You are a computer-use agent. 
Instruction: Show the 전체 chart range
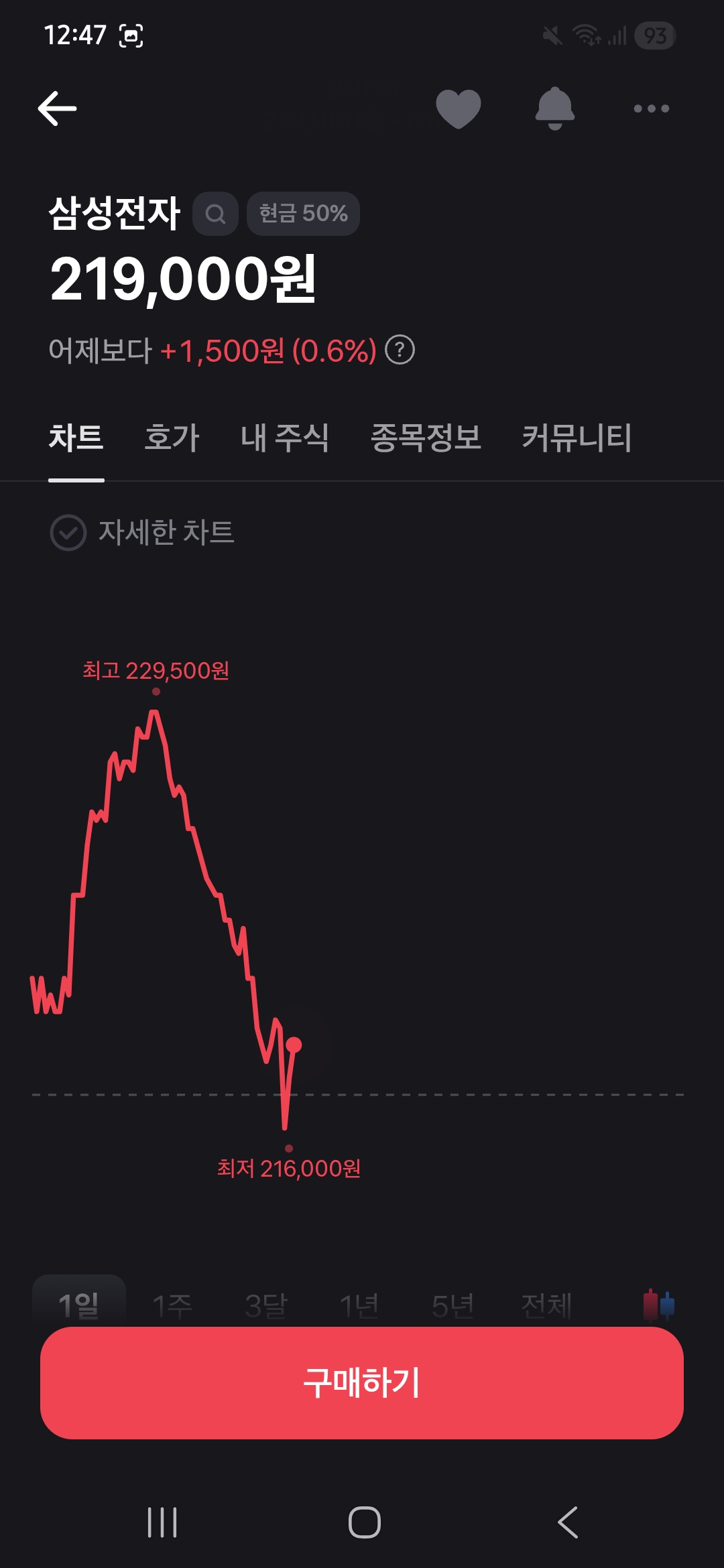click(x=547, y=1305)
